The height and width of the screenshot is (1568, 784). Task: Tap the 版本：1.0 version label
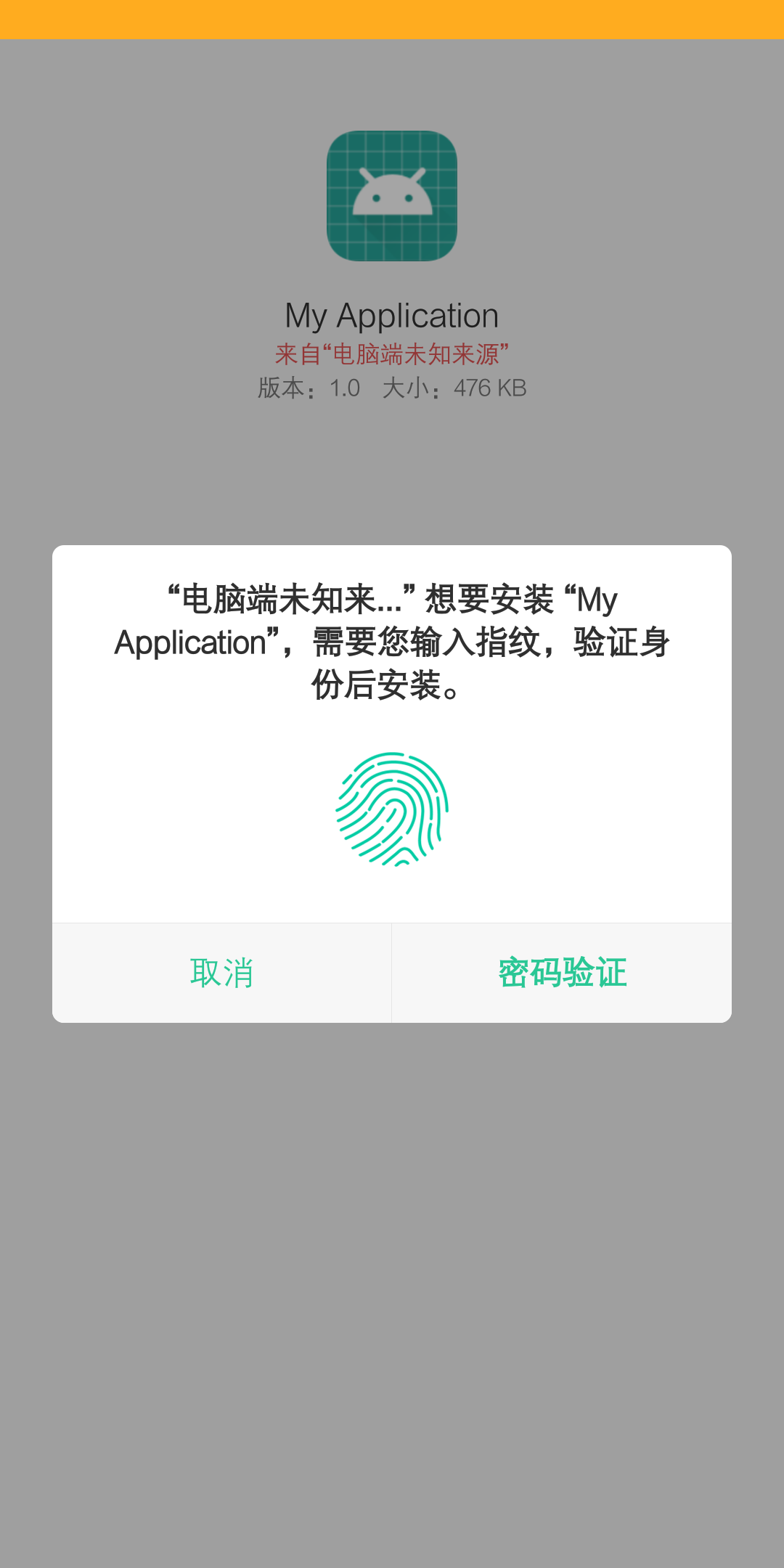[x=308, y=388]
